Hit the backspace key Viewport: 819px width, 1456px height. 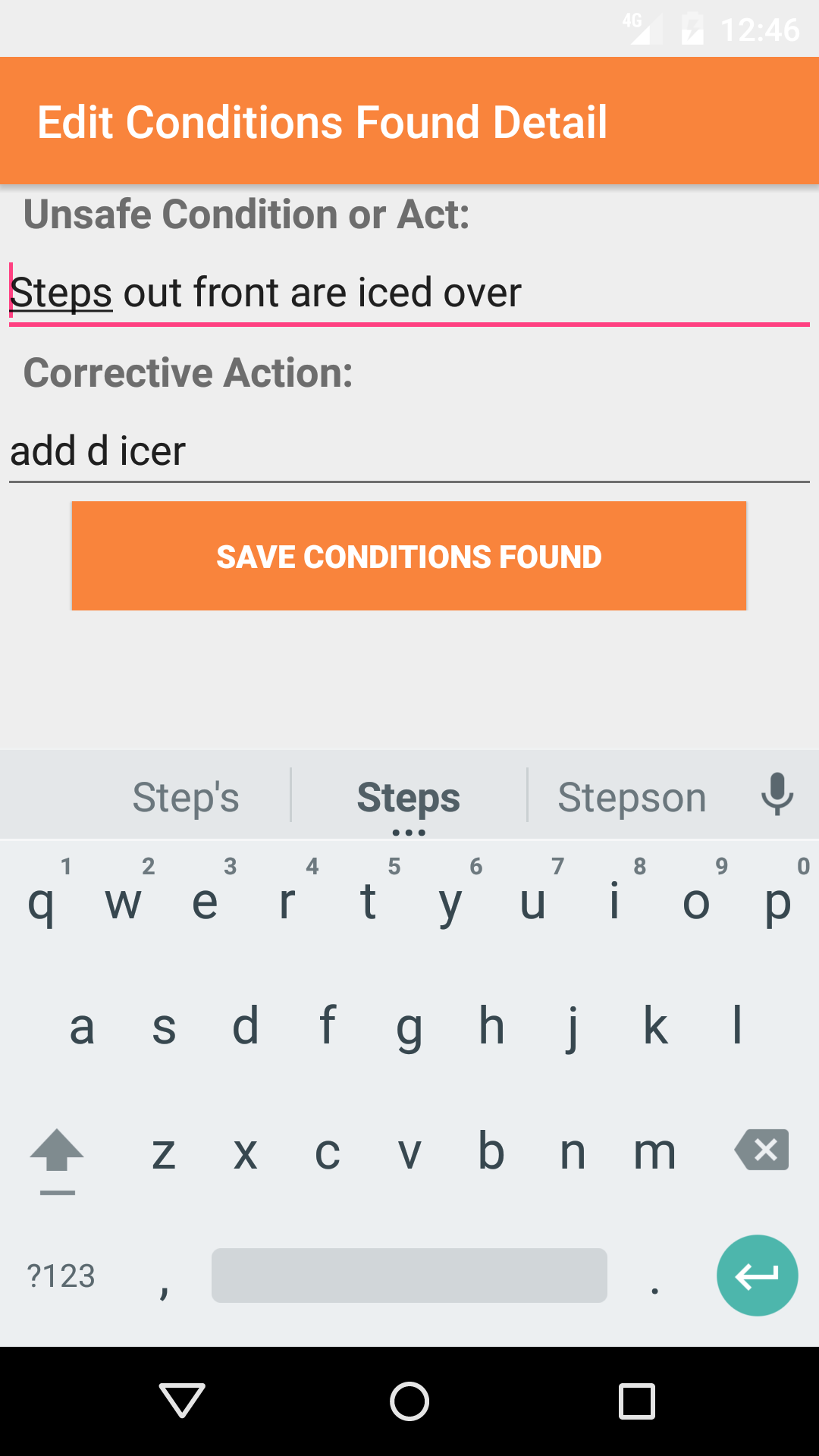pos(762,1150)
